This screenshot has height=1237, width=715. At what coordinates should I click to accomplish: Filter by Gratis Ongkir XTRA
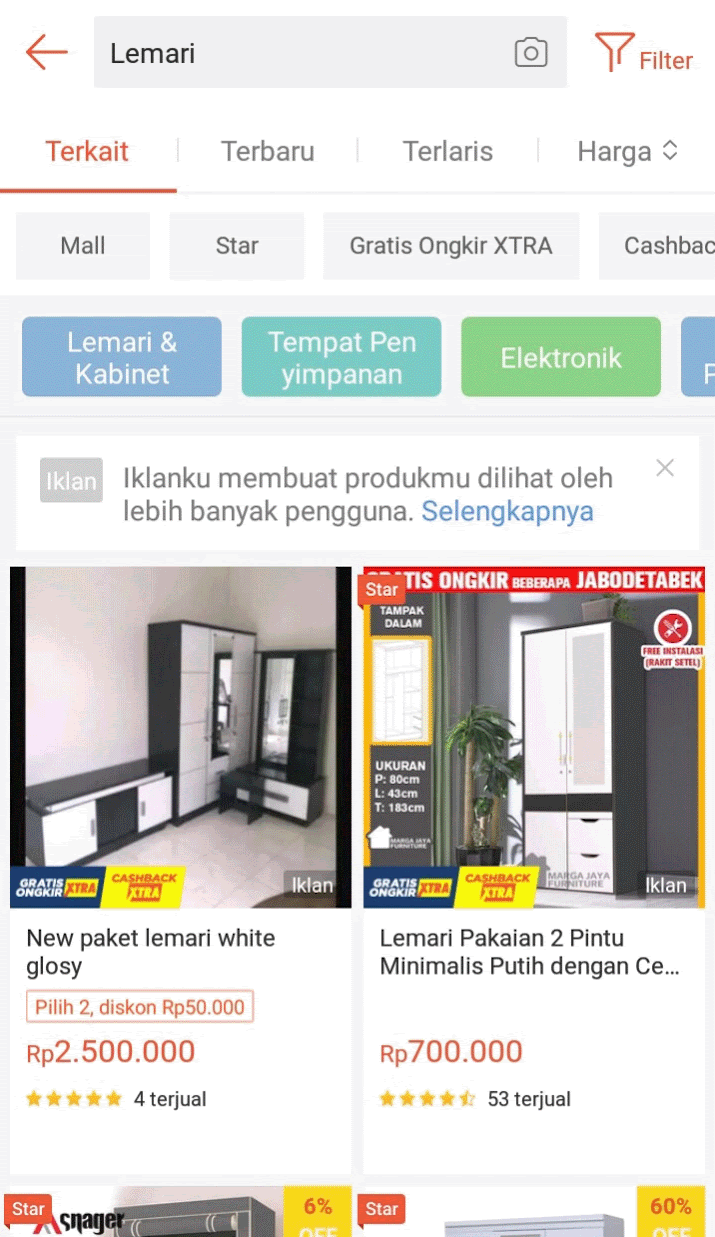tap(450, 246)
